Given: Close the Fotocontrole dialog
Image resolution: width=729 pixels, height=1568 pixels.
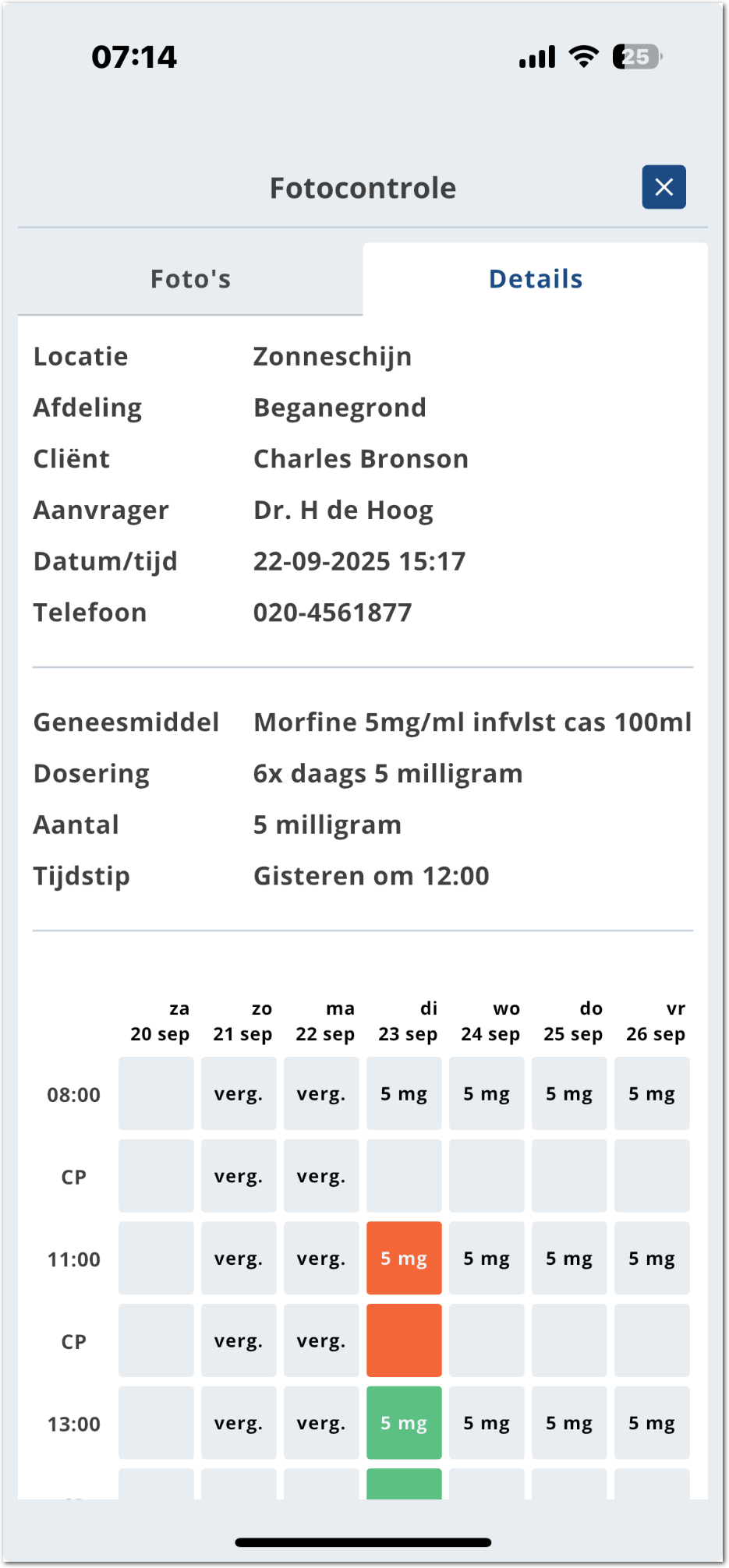Looking at the screenshot, I should [664, 187].
